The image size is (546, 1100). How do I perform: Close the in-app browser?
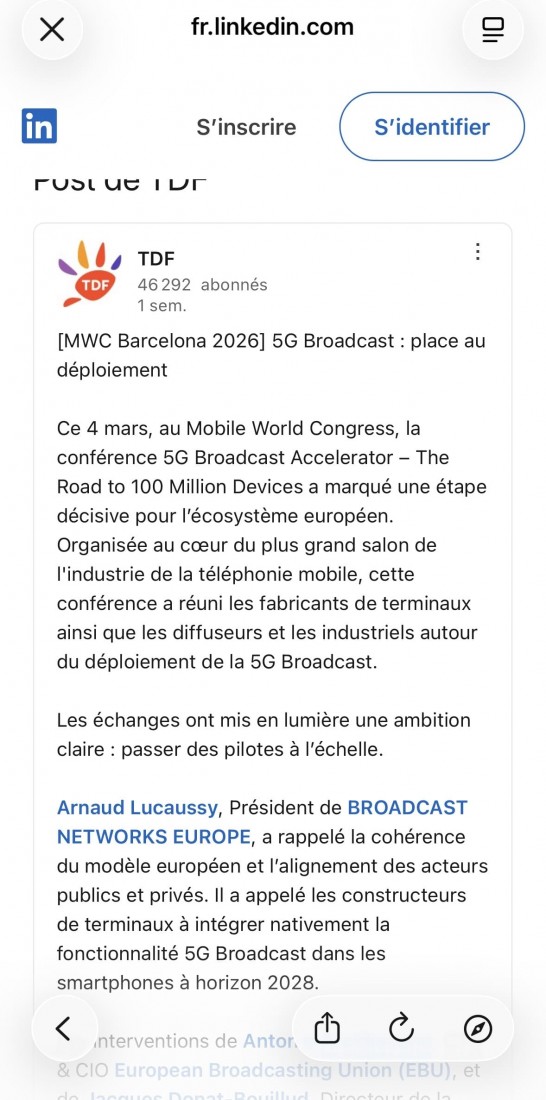[52, 29]
